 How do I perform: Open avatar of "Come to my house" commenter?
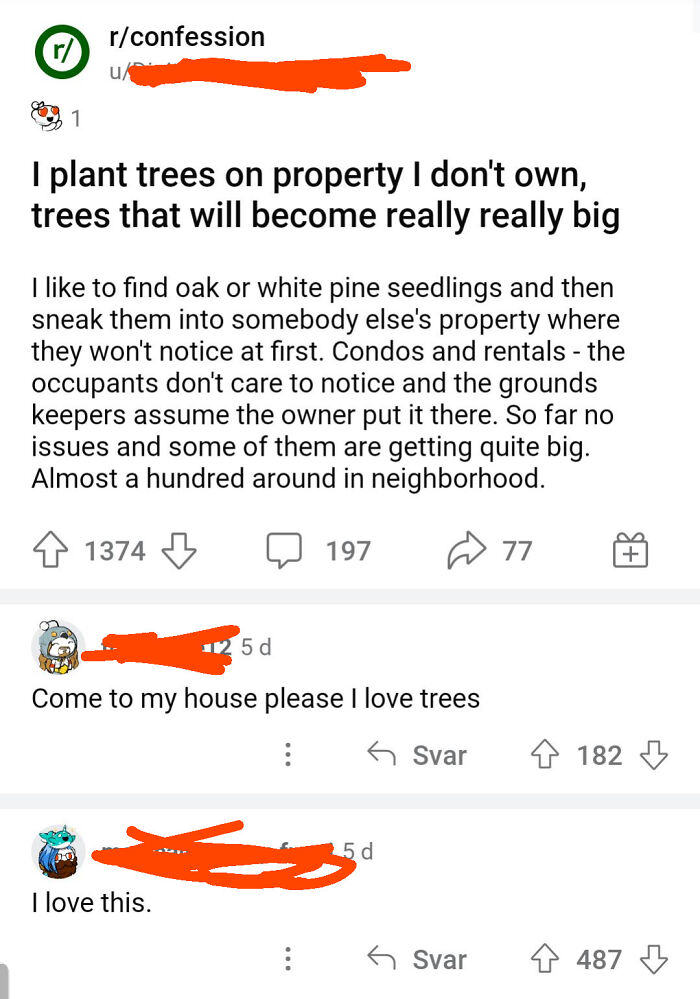point(56,649)
